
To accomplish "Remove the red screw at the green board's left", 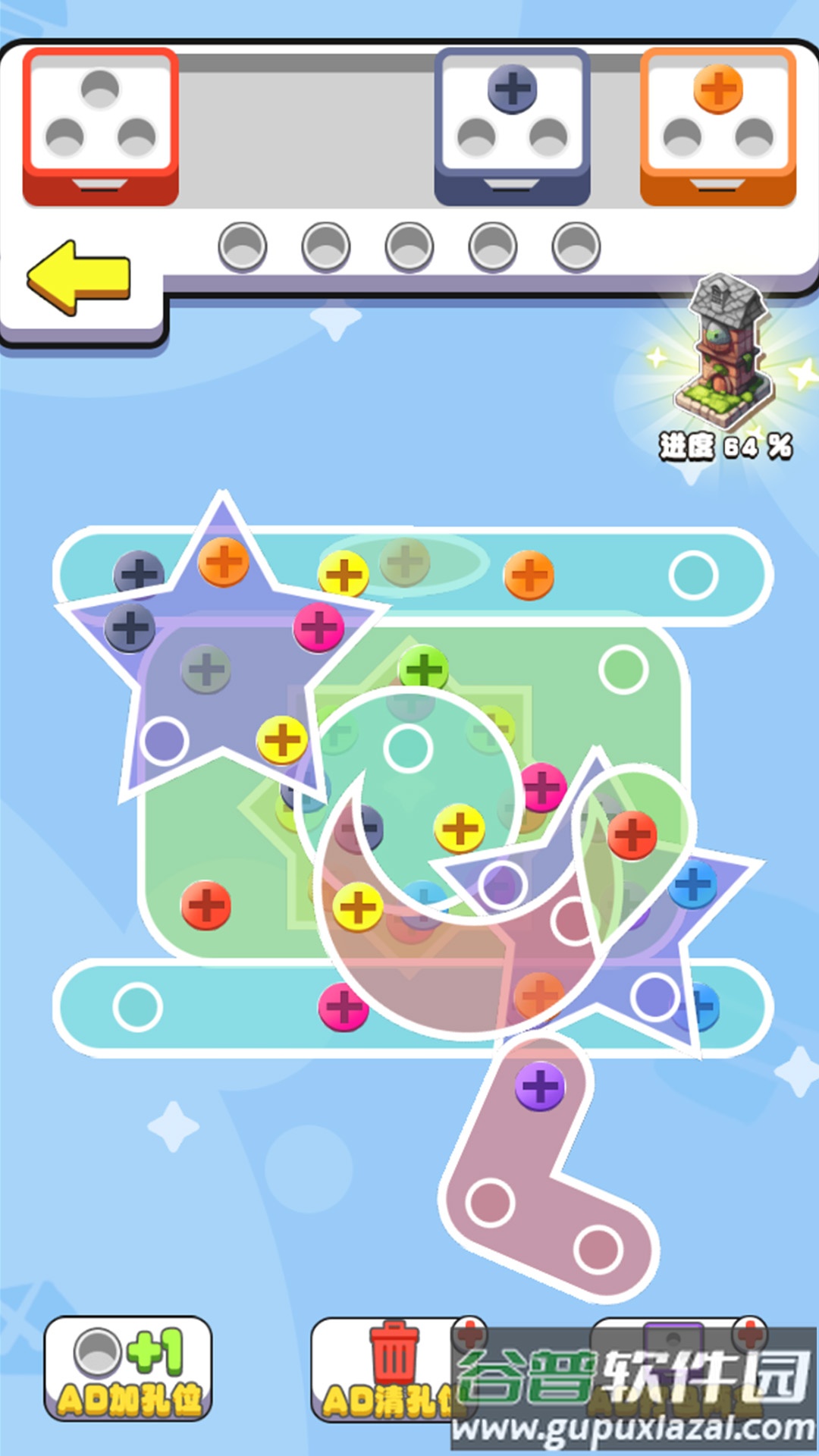I will pyautogui.click(x=206, y=905).
